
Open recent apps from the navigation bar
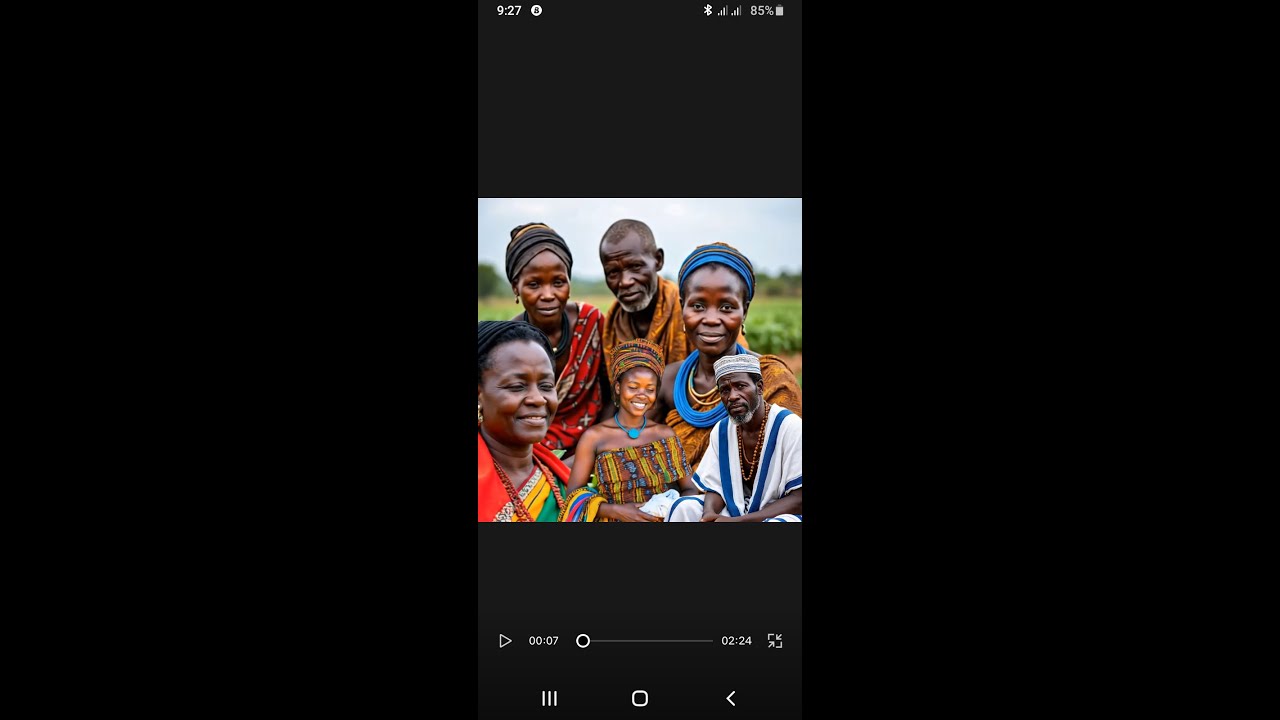click(x=549, y=699)
